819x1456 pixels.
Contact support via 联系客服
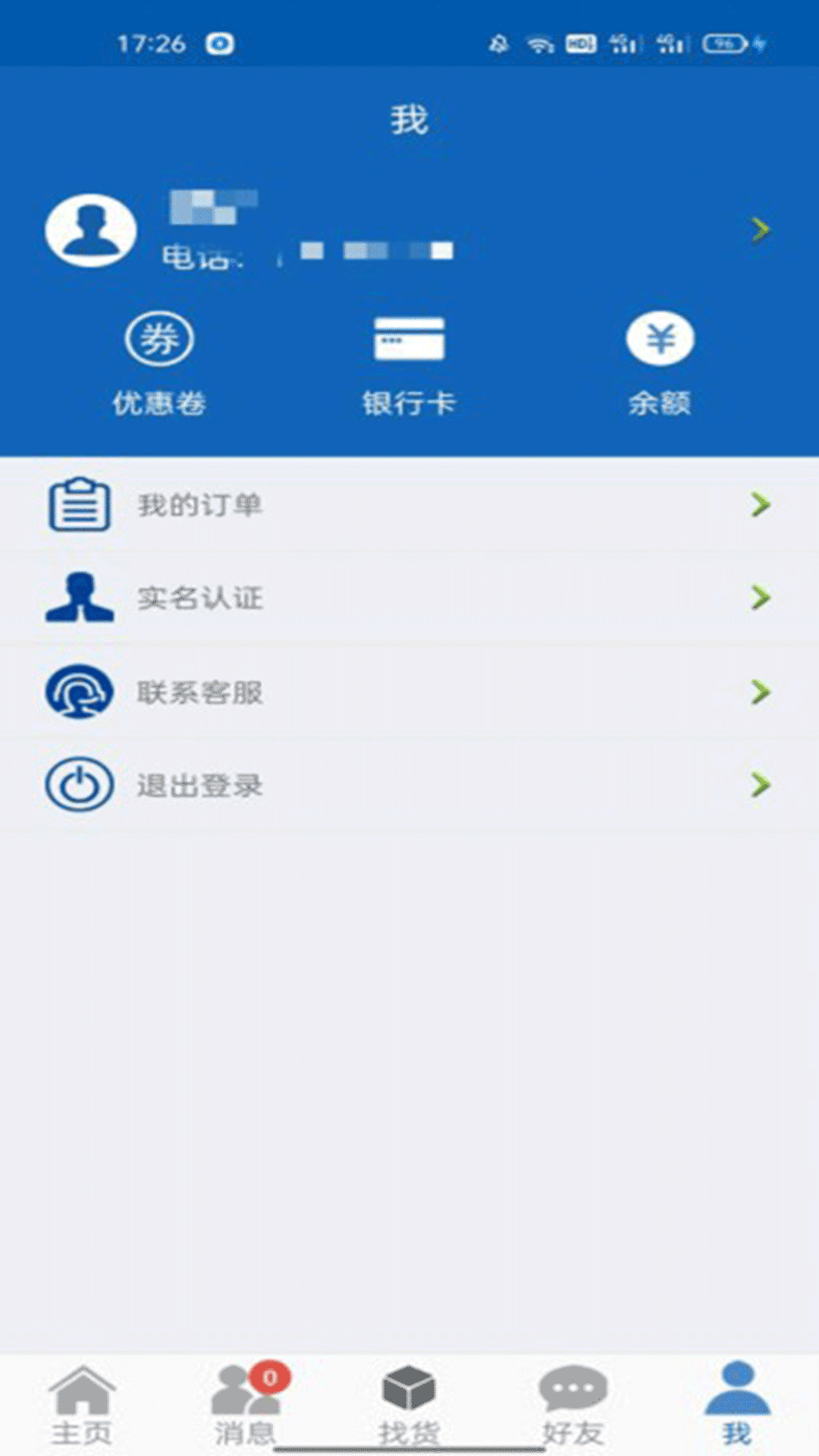(x=409, y=692)
